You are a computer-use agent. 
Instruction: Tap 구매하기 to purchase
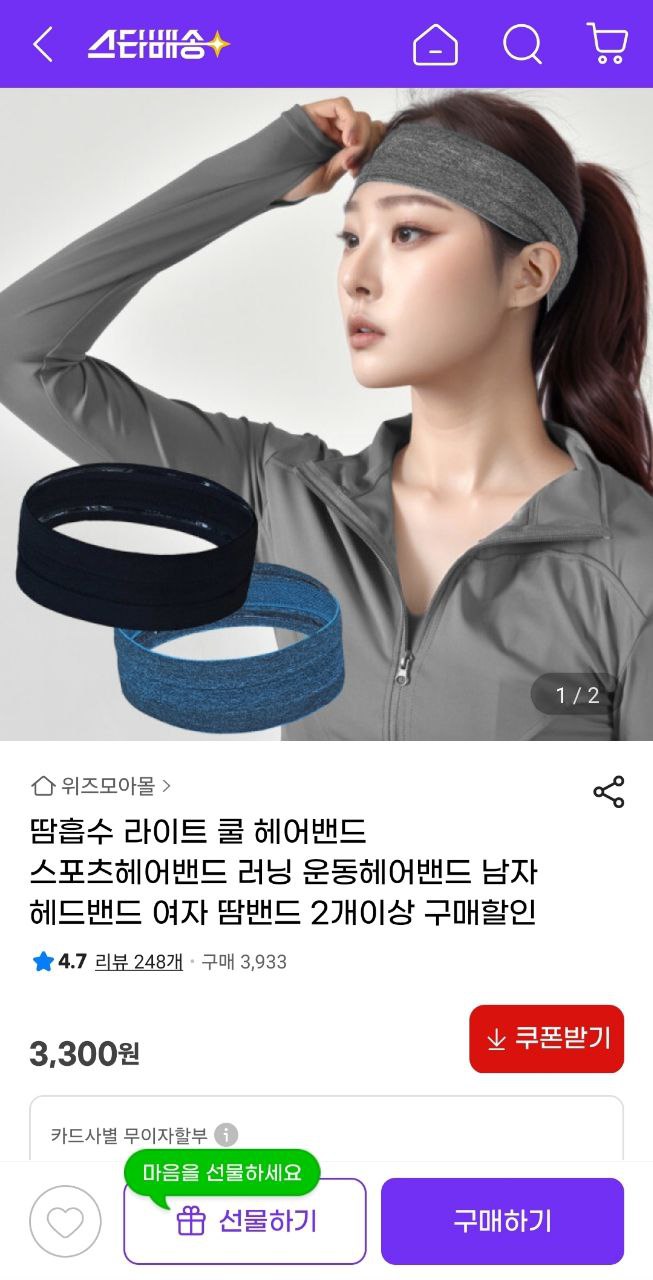coord(502,1221)
